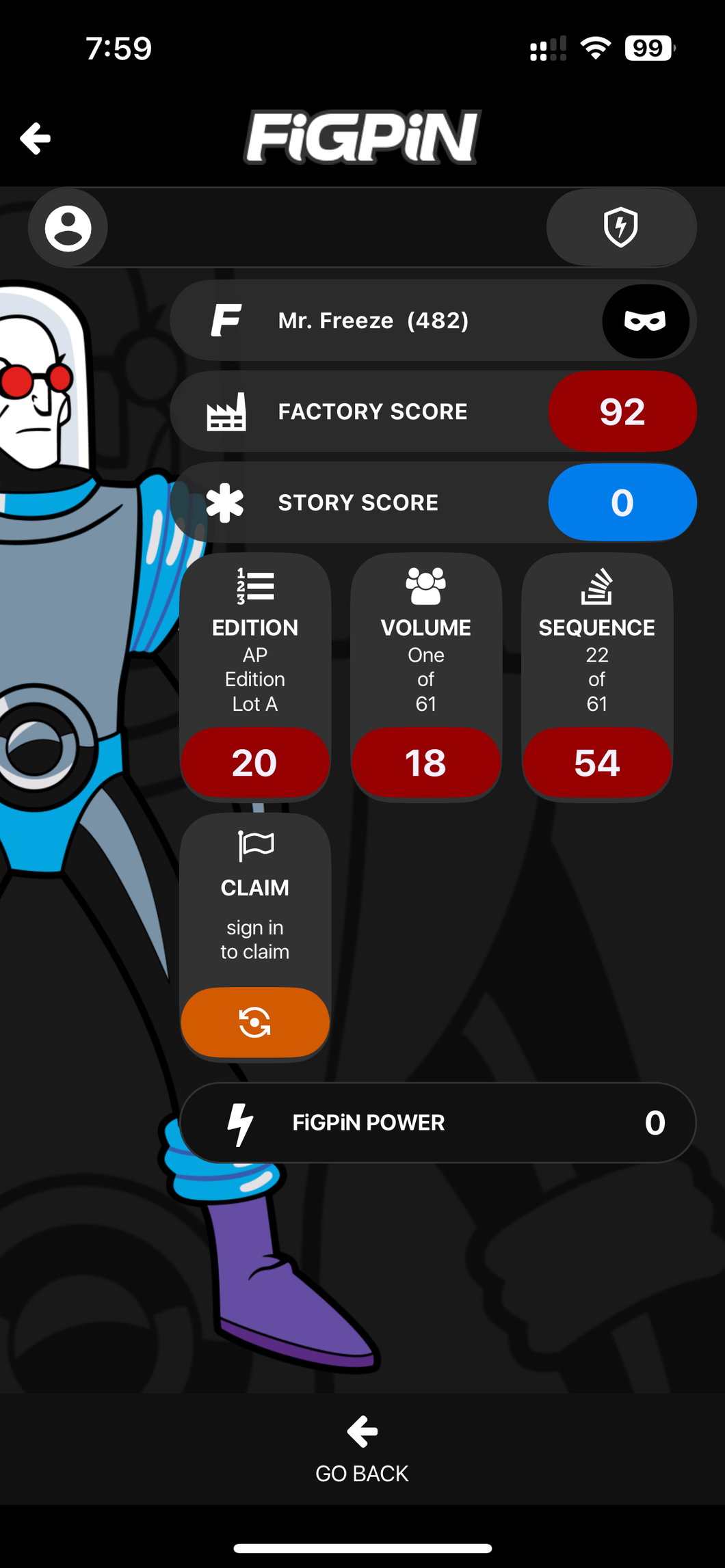The image size is (725, 1568).
Task: Tap the back arrow in the header
Action: [x=36, y=139]
